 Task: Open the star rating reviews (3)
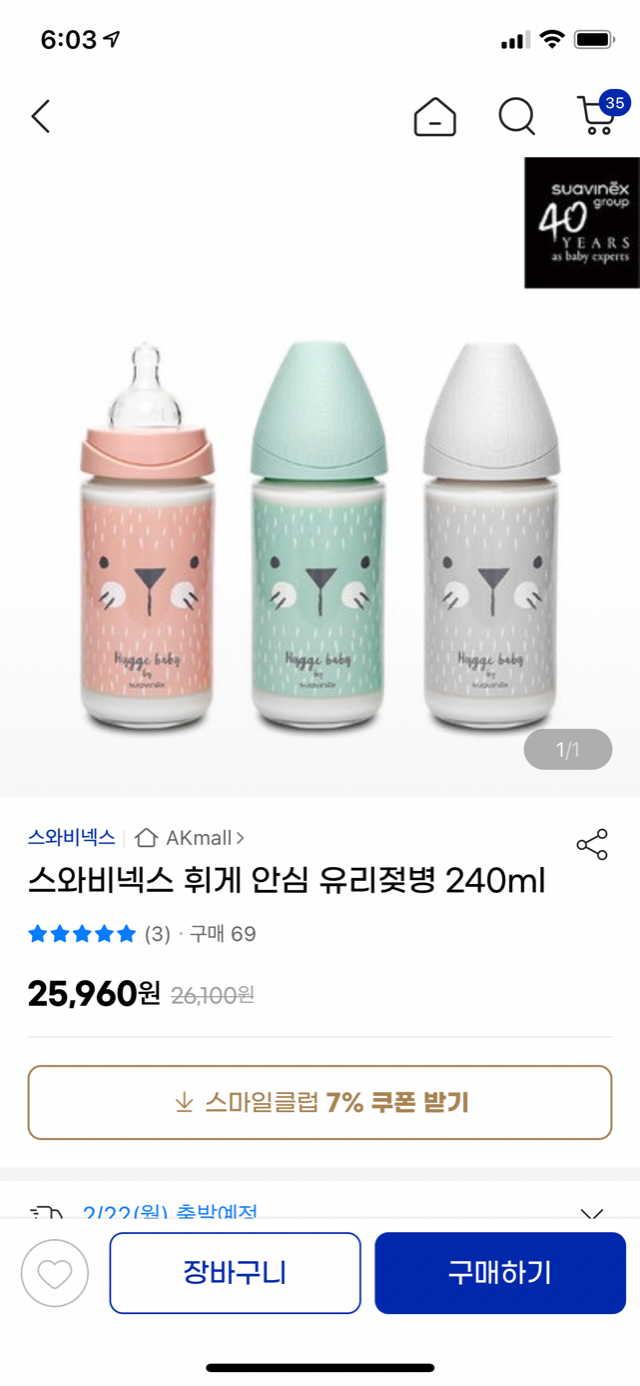100,934
